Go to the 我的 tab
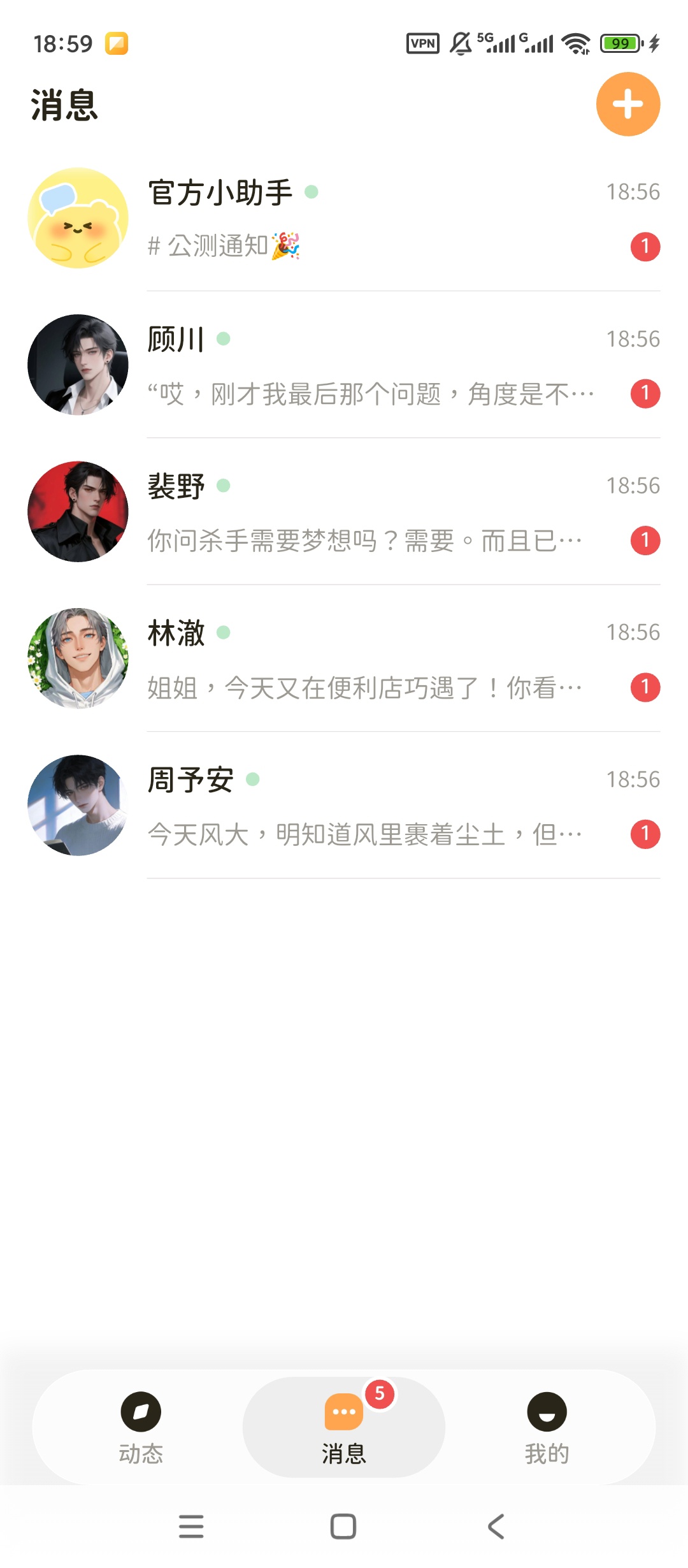This screenshot has width=688, height=1568. (x=547, y=1426)
